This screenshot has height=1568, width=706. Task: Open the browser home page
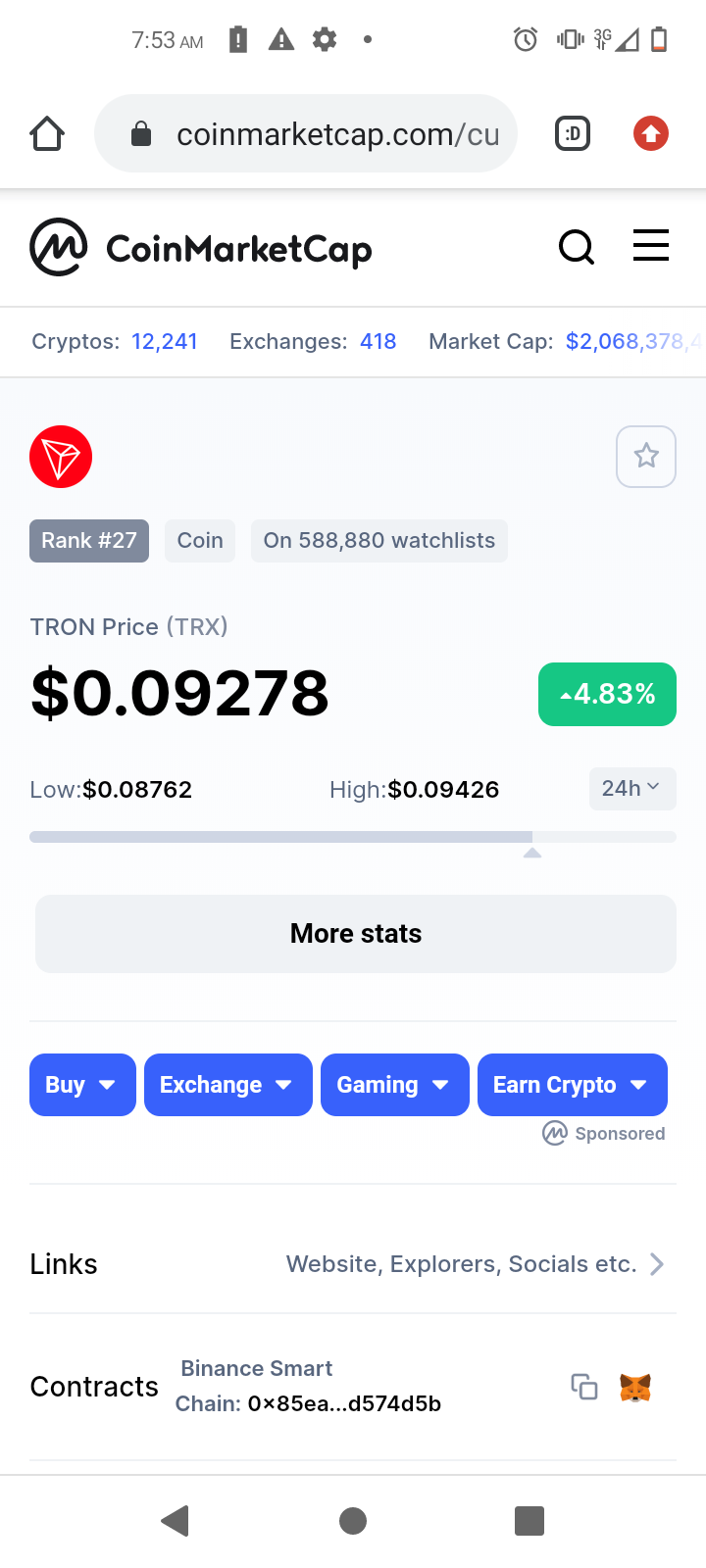point(47,133)
